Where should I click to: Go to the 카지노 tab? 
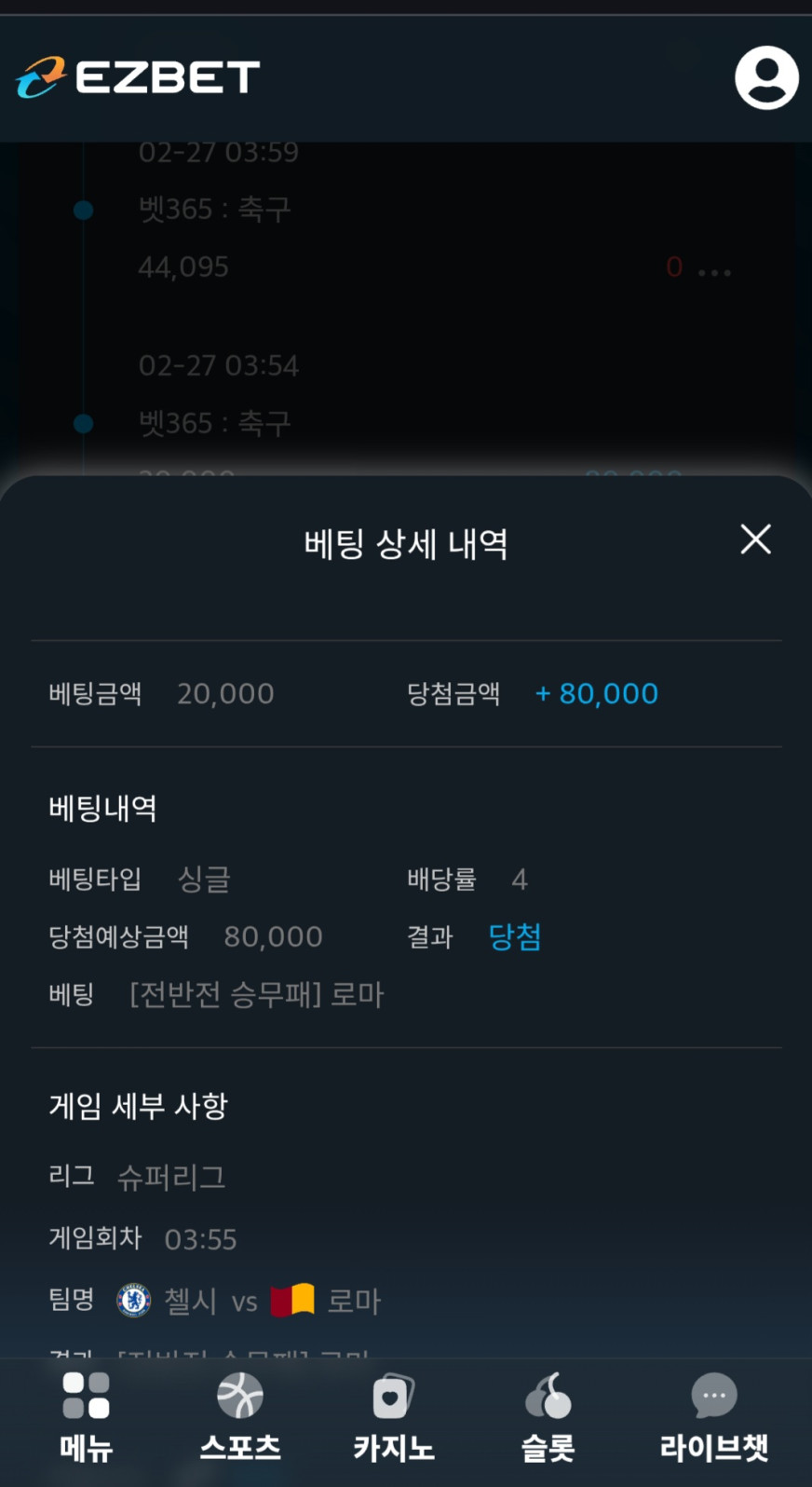pyautogui.click(x=393, y=1416)
